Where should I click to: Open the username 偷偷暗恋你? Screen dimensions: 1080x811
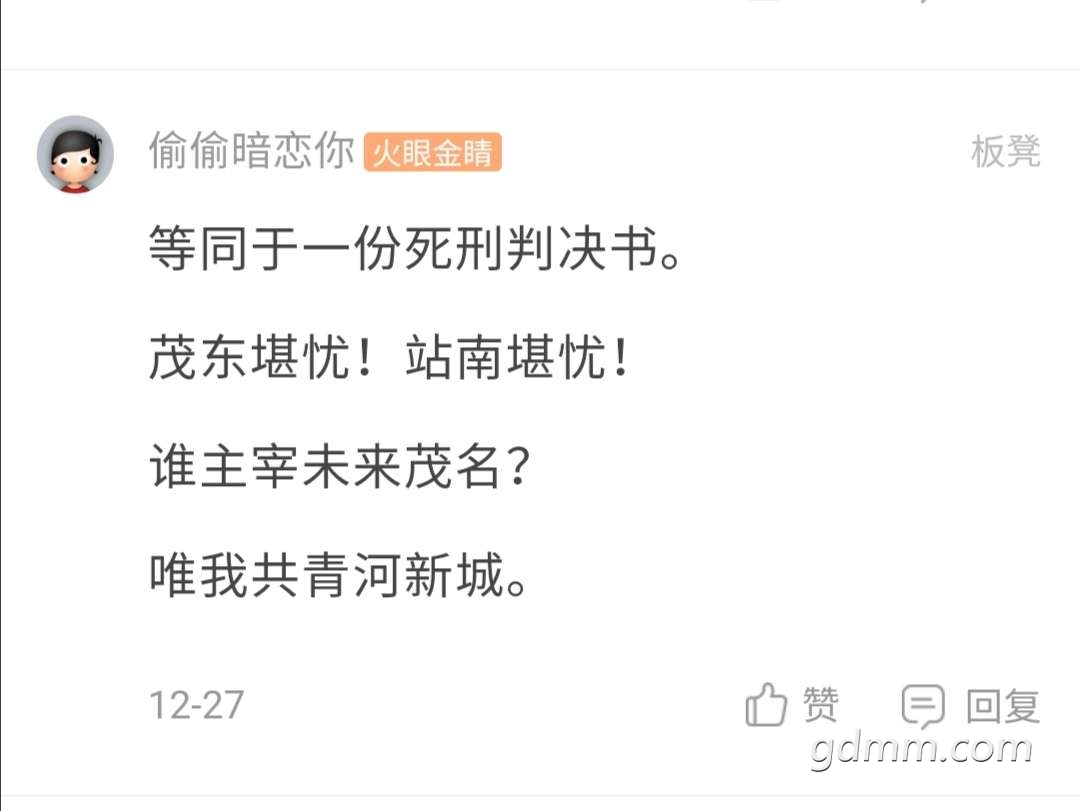(251, 152)
